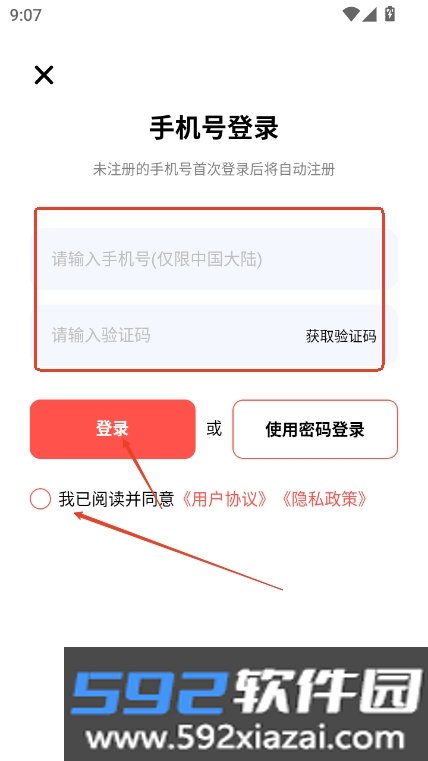Switch to 使用密码登录

point(315,429)
